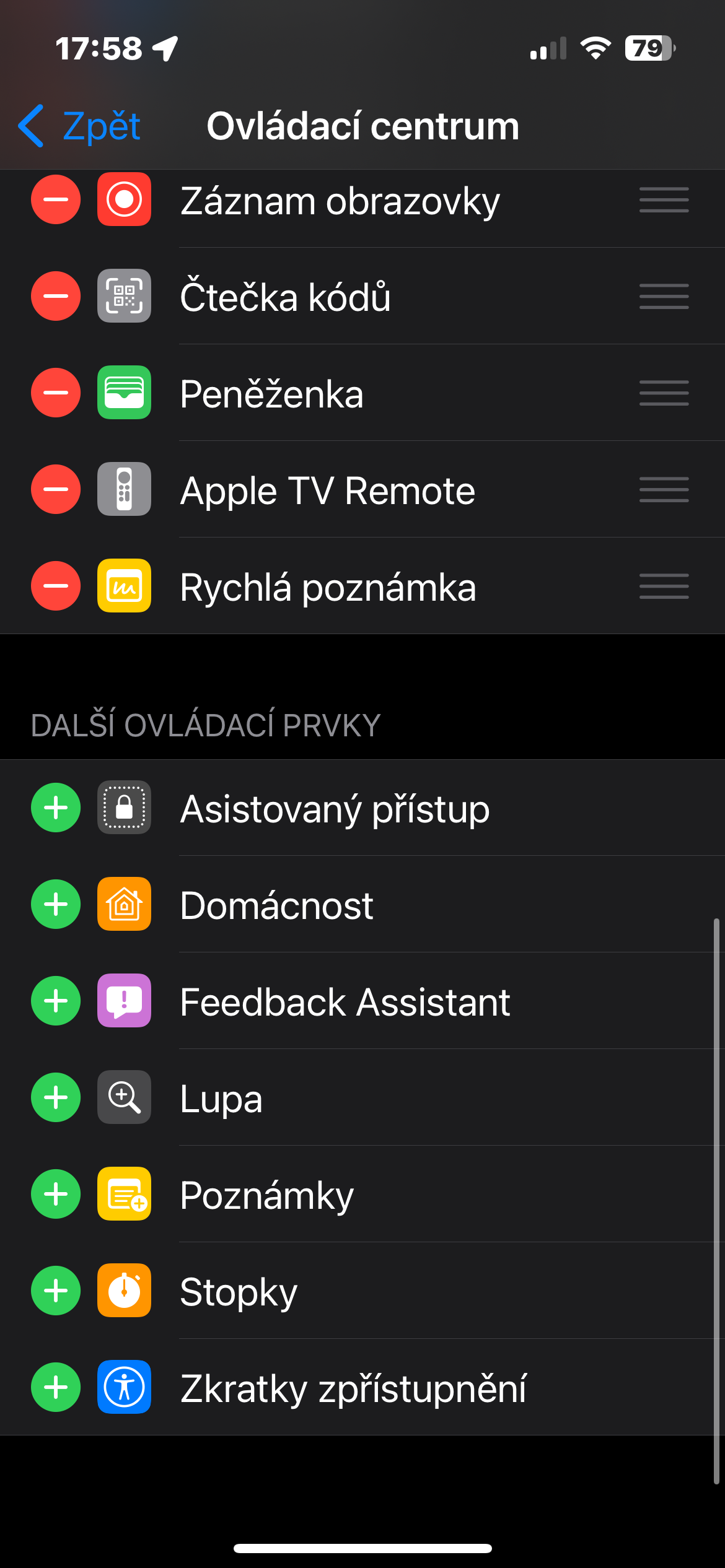Add Stopky to Control Center
725x1568 pixels.
pyautogui.click(x=56, y=1291)
